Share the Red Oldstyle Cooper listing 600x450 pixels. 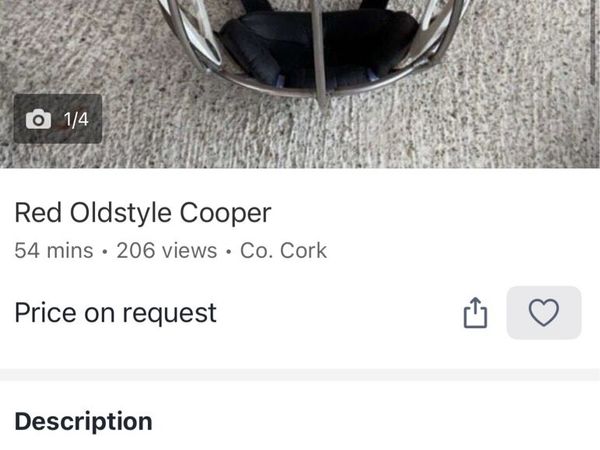475,314
